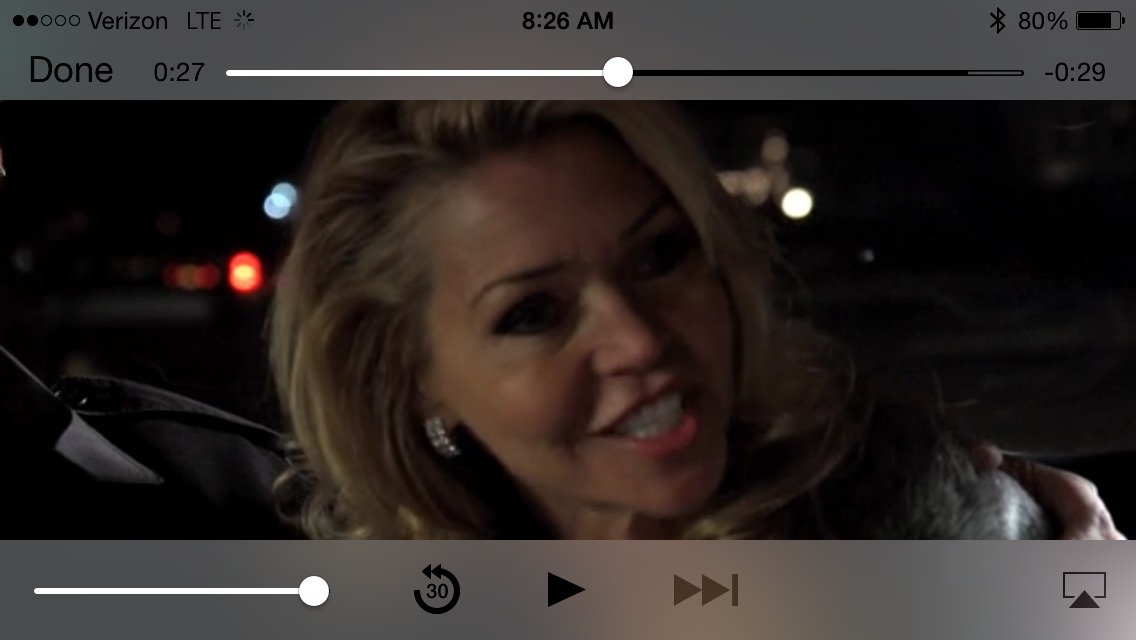Tap Done to close the video player
This screenshot has height=640, width=1136.
[71, 71]
